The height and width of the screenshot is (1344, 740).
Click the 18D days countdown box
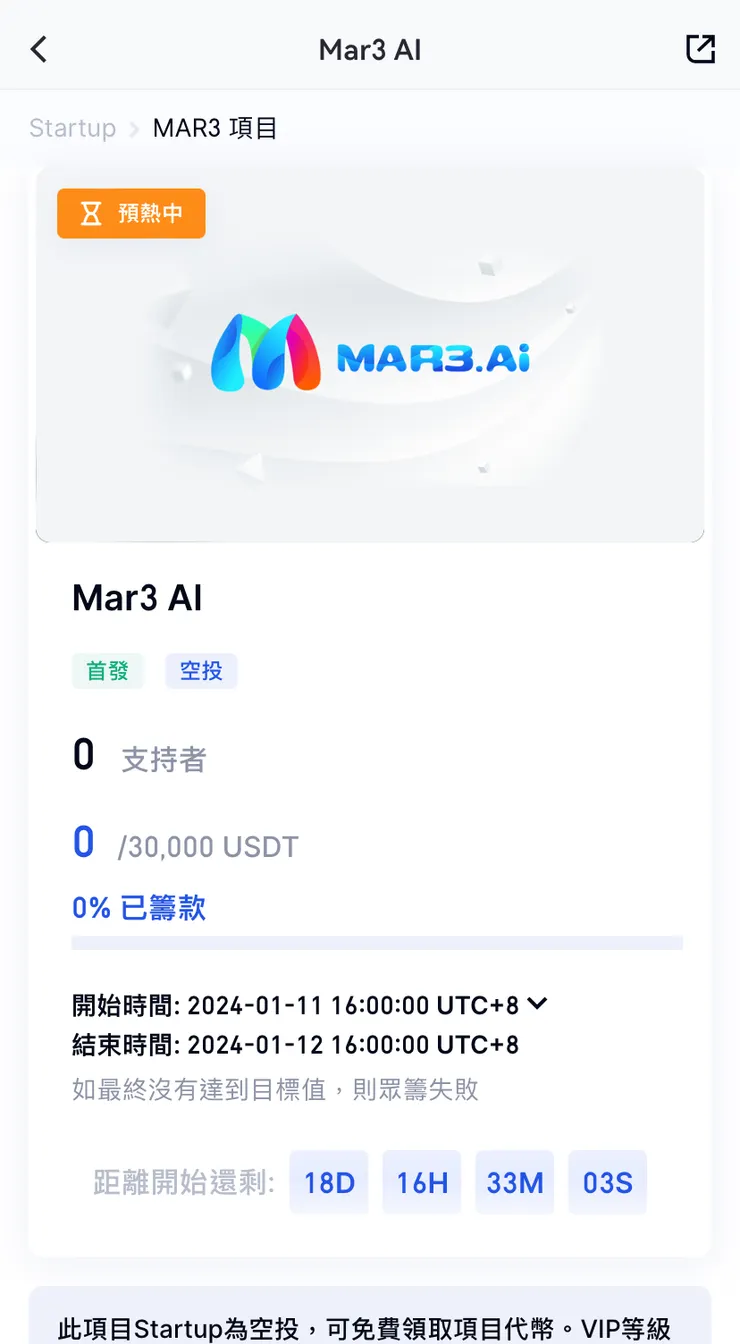coord(329,1182)
